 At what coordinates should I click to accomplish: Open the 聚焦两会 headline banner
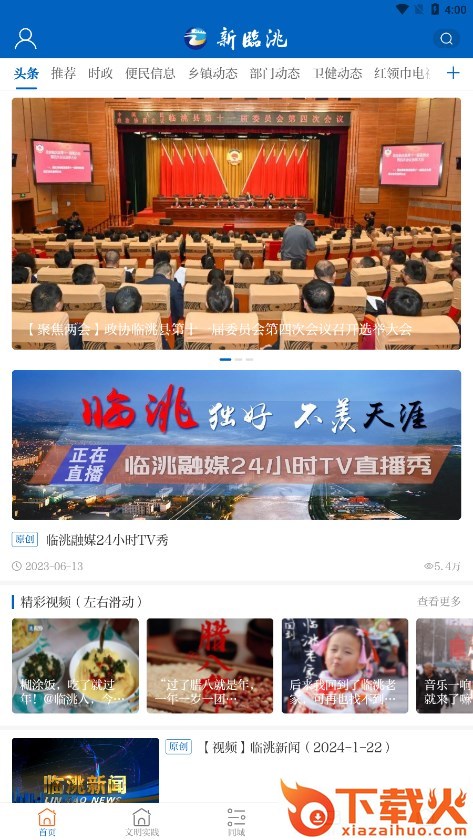[236, 223]
